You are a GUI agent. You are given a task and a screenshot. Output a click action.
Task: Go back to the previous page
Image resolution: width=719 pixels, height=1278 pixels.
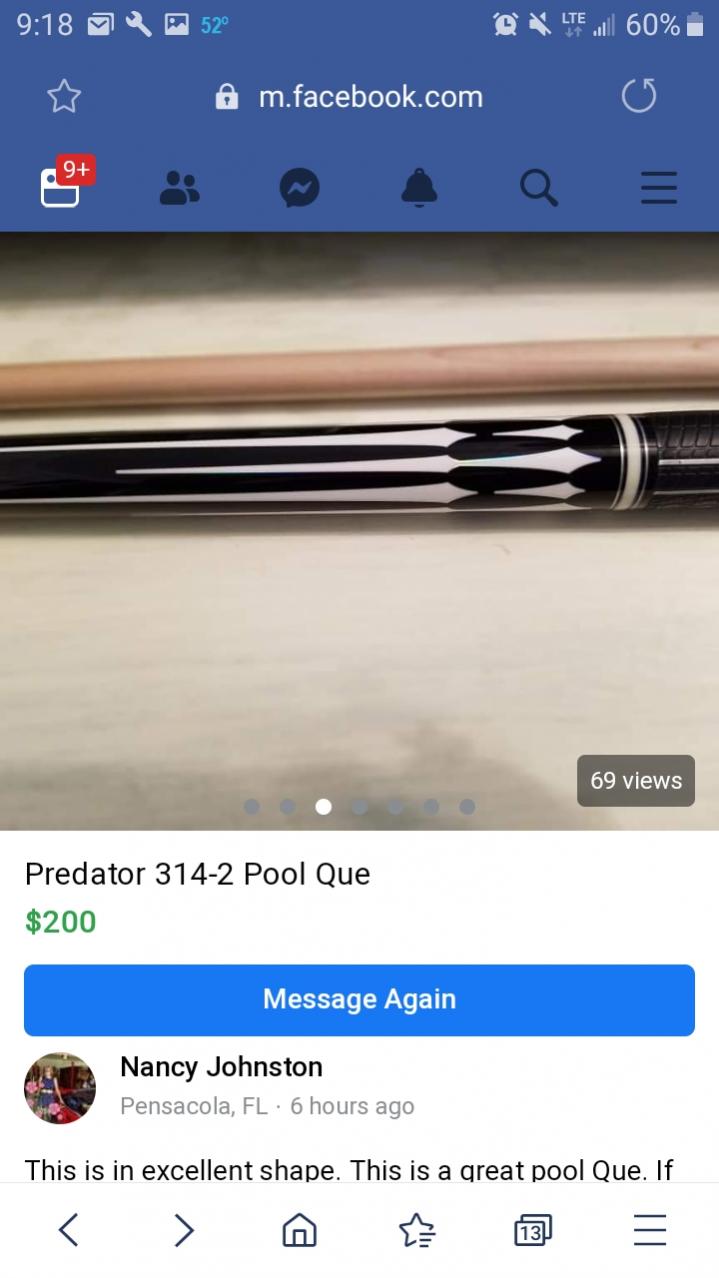(68, 1230)
